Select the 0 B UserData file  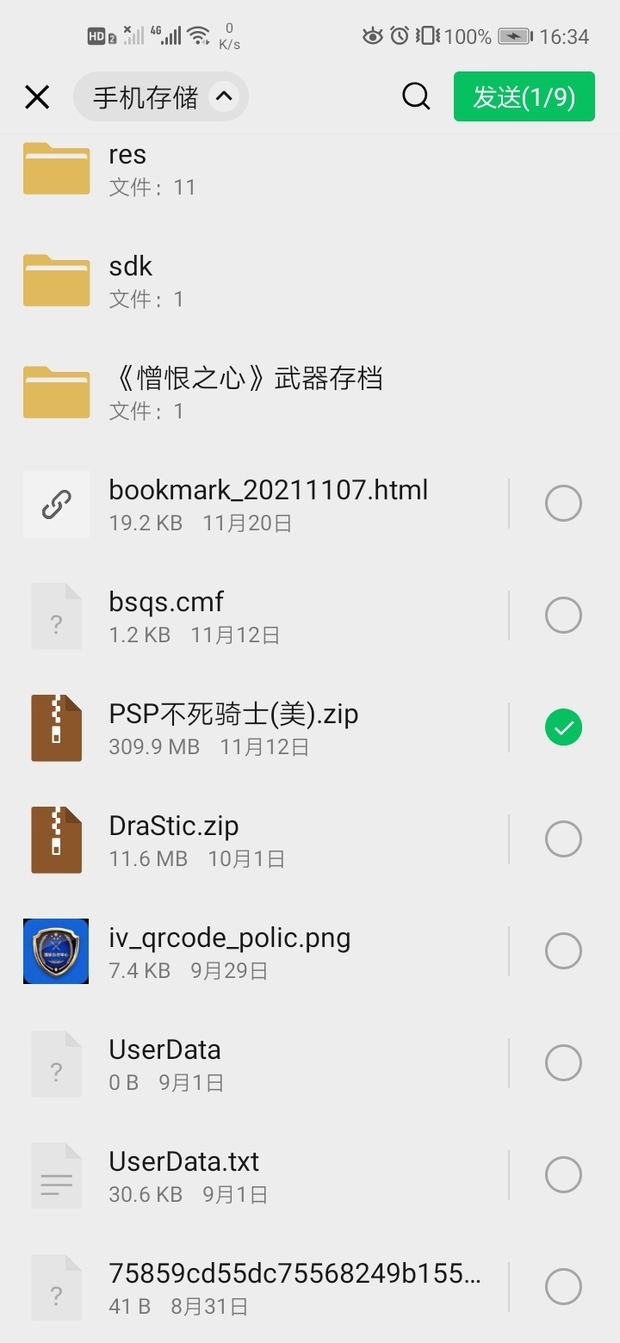click(563, 1064)
